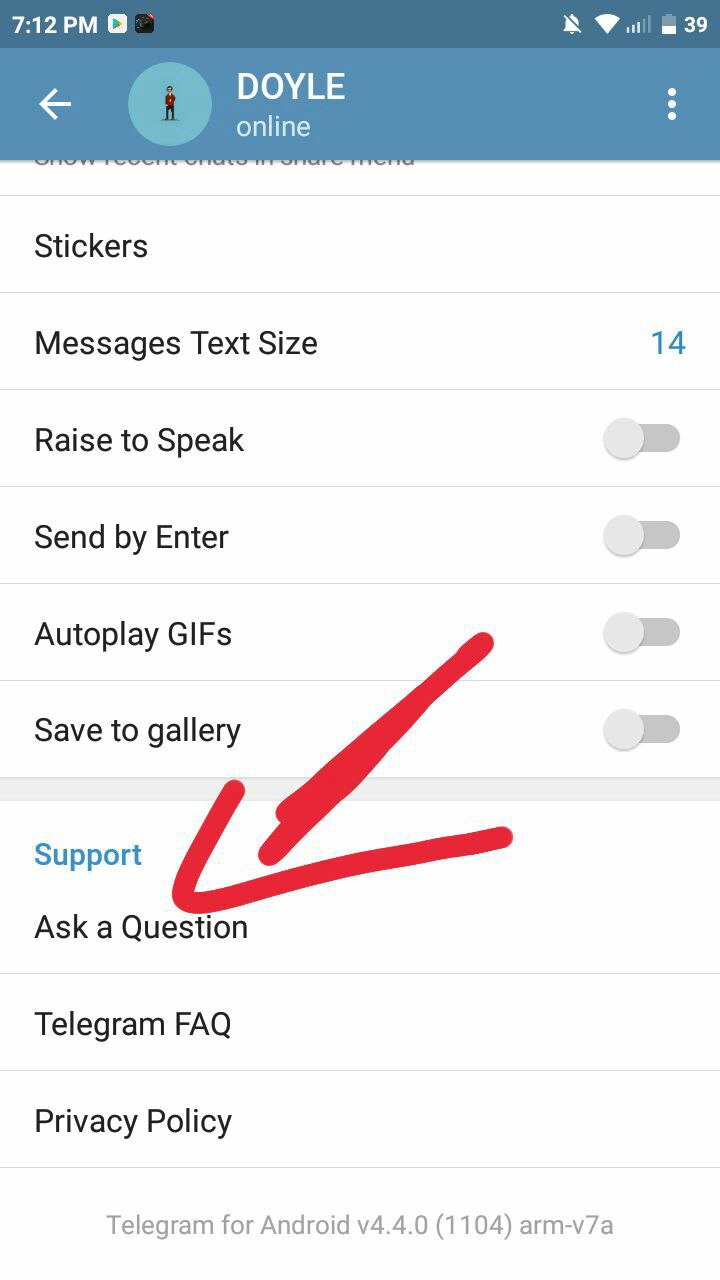Image resolution: width=720 pixels, height=1280 pixels.
Task: Enable Save to gallery
Action: 642,730
